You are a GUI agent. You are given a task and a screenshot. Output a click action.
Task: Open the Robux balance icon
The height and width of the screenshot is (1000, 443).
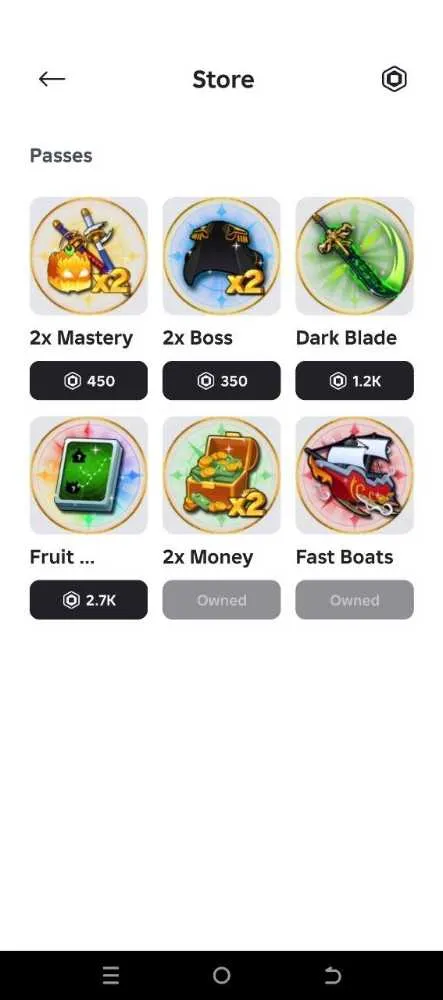pyautogui.click(x=394, y=79)
